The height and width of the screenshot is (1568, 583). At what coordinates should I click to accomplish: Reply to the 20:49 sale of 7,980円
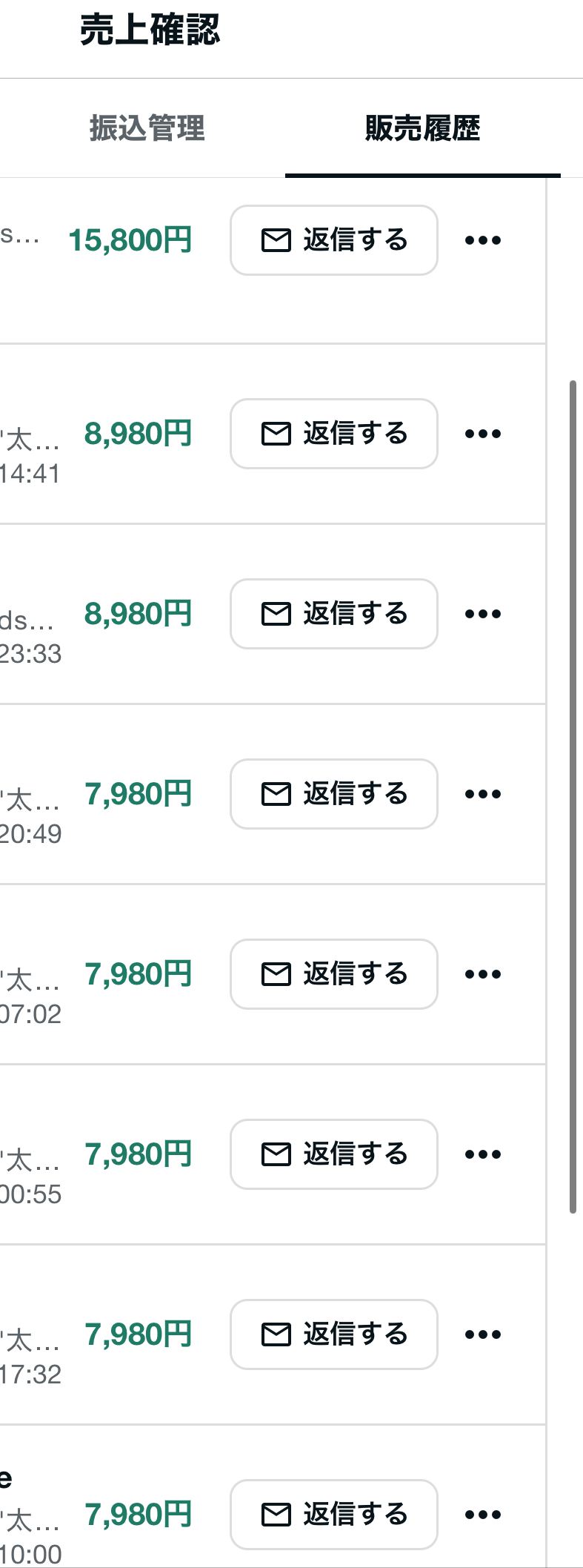[x=333, y=794]
